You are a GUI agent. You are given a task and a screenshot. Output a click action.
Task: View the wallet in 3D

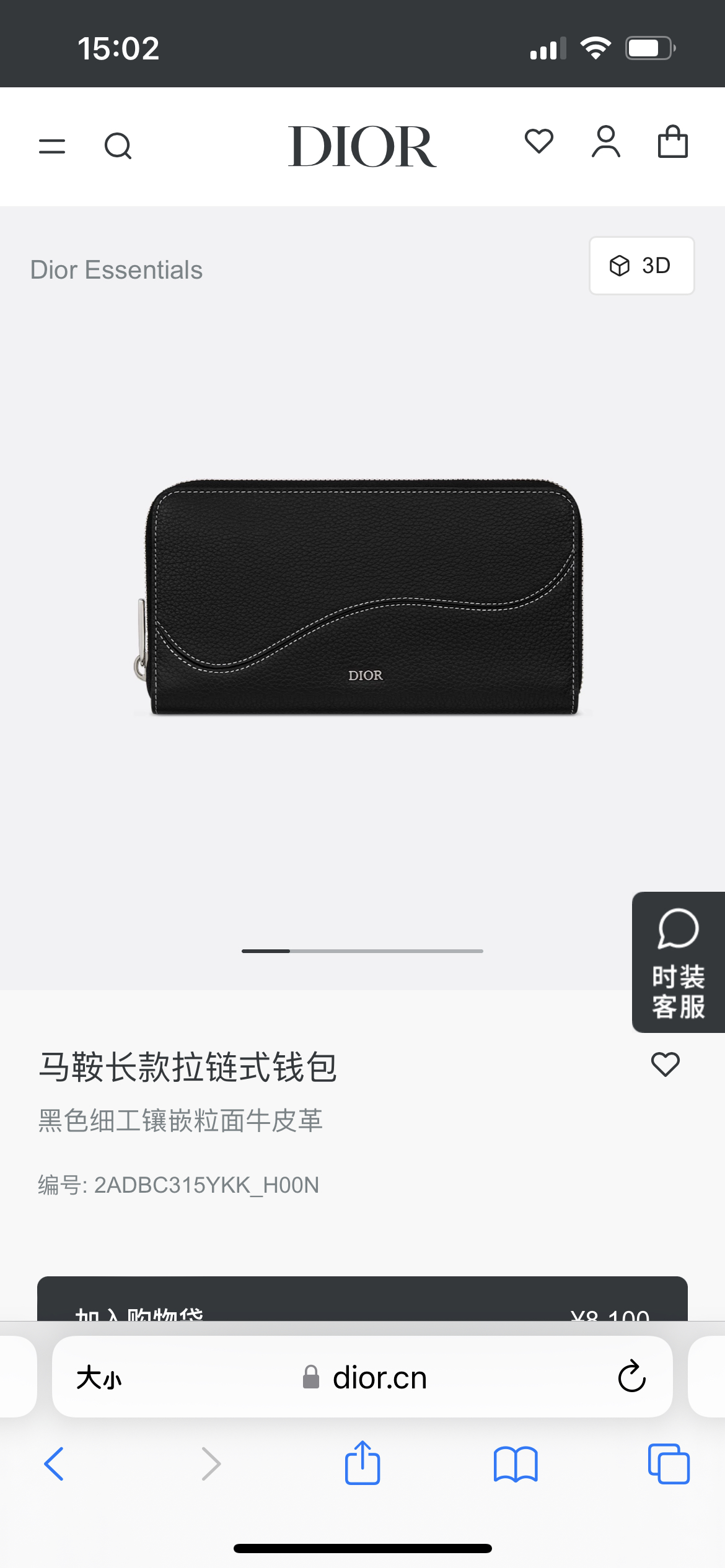641,266
